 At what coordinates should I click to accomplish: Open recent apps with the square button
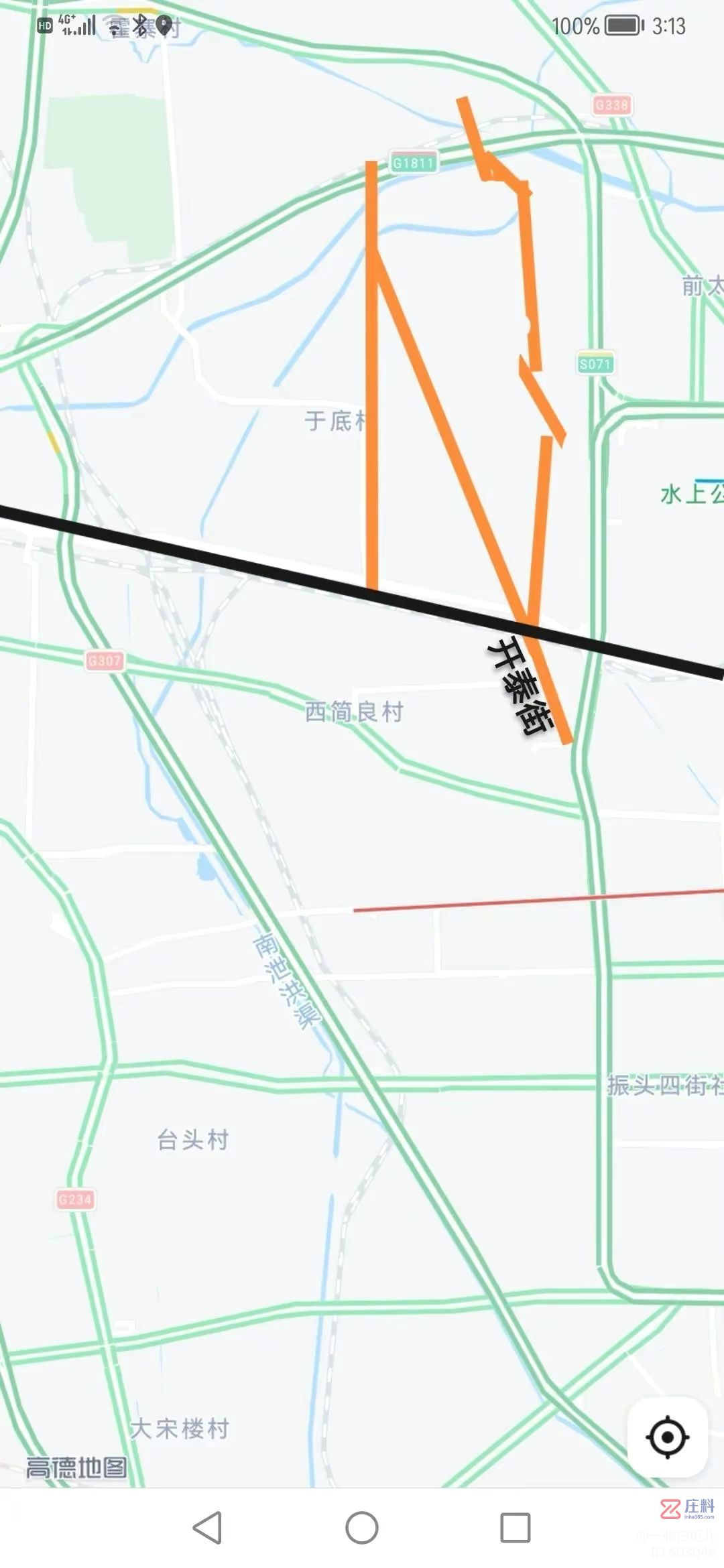click(x=516, y=1528)
